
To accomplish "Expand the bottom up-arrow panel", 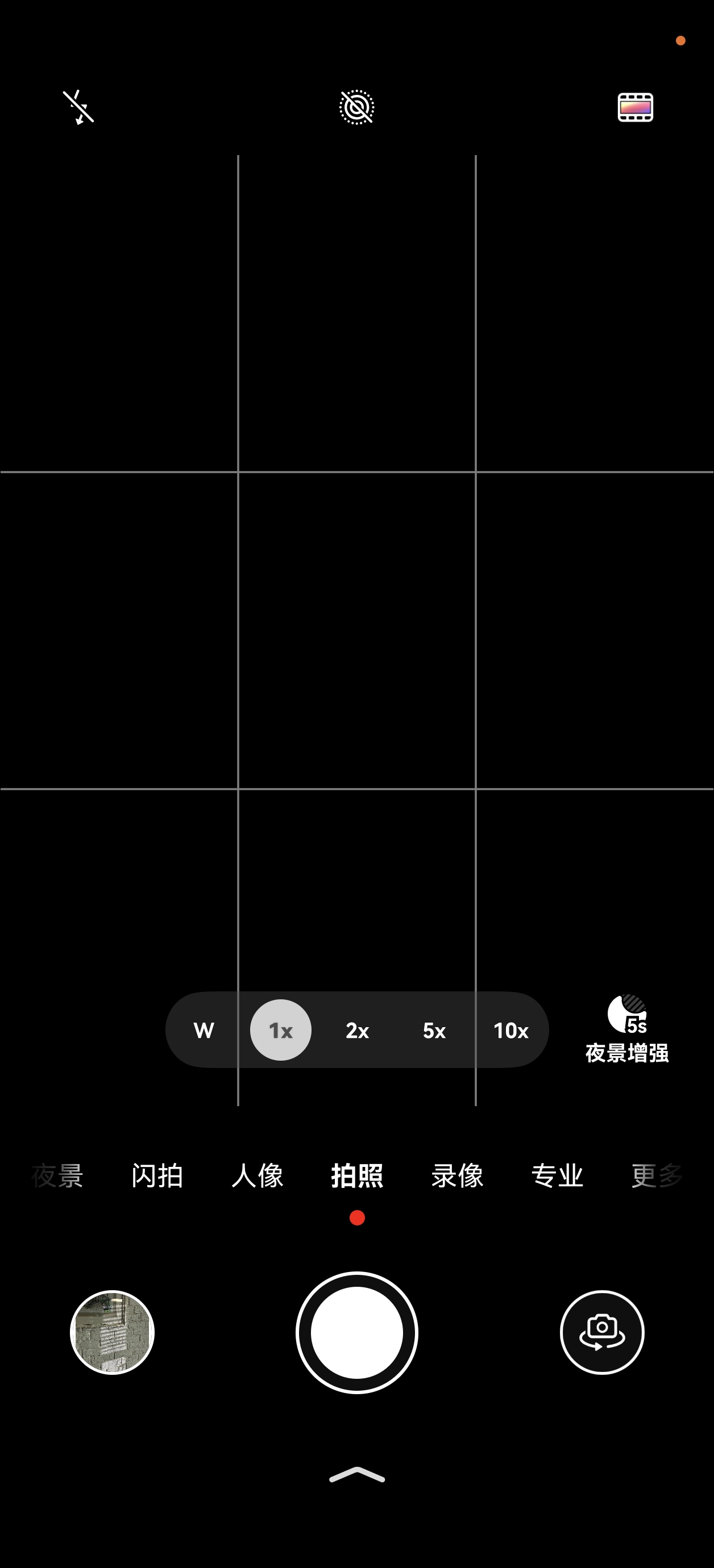I will 357,1475.
